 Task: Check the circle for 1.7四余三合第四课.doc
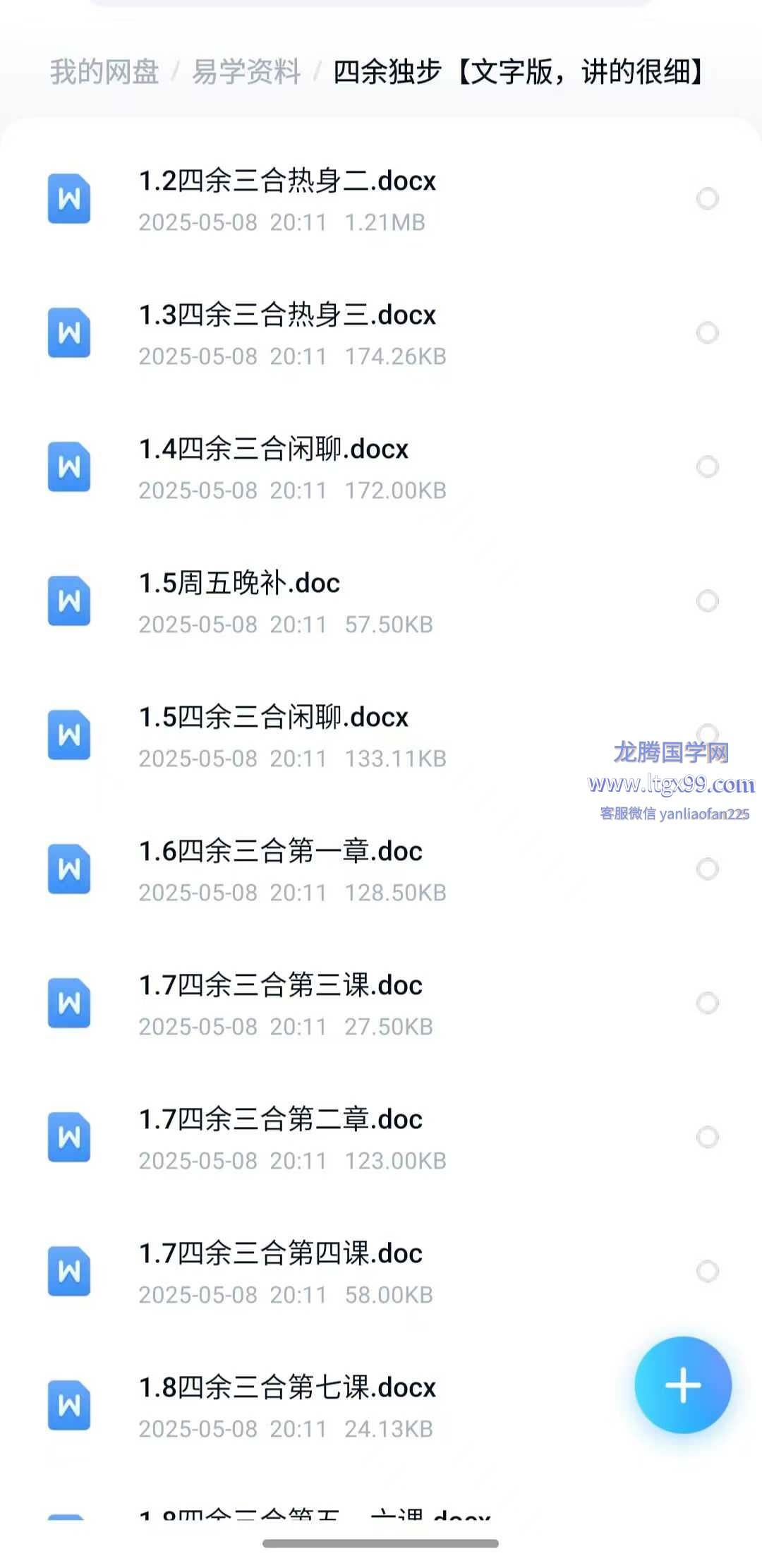(708, 1271)
